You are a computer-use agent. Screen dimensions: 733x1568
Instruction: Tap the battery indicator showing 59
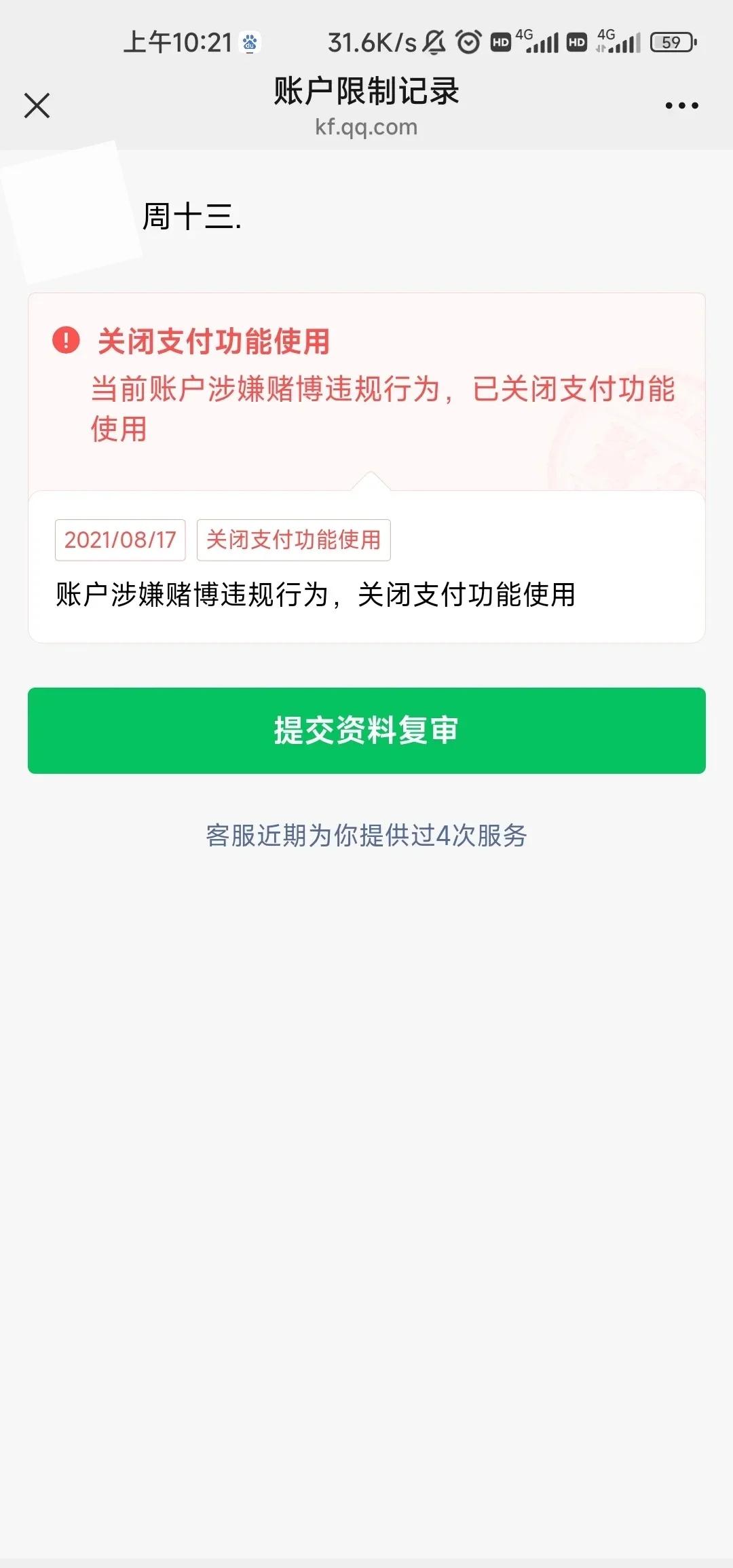[x=673, y=42]
